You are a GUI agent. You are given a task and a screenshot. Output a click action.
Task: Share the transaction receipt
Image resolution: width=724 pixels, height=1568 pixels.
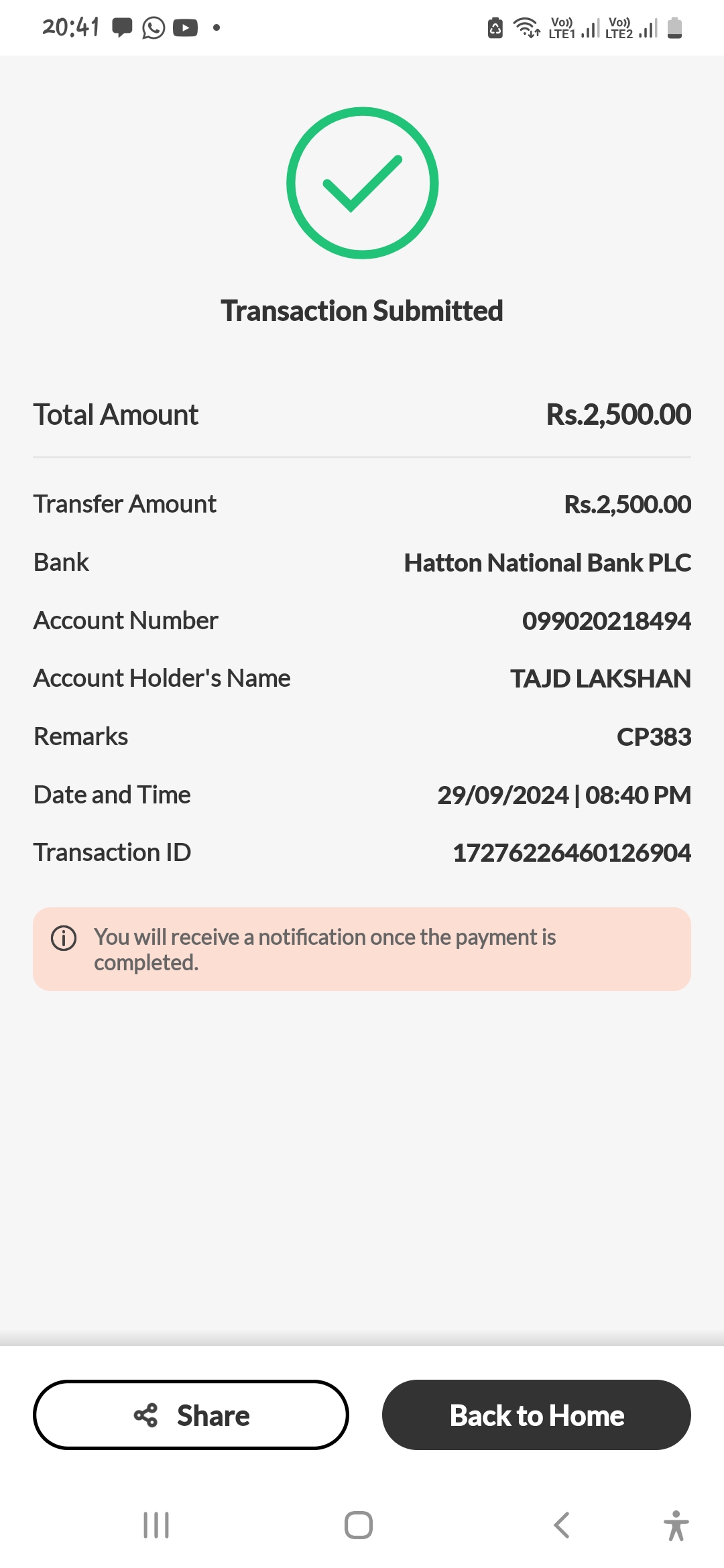pos(191,1415)
